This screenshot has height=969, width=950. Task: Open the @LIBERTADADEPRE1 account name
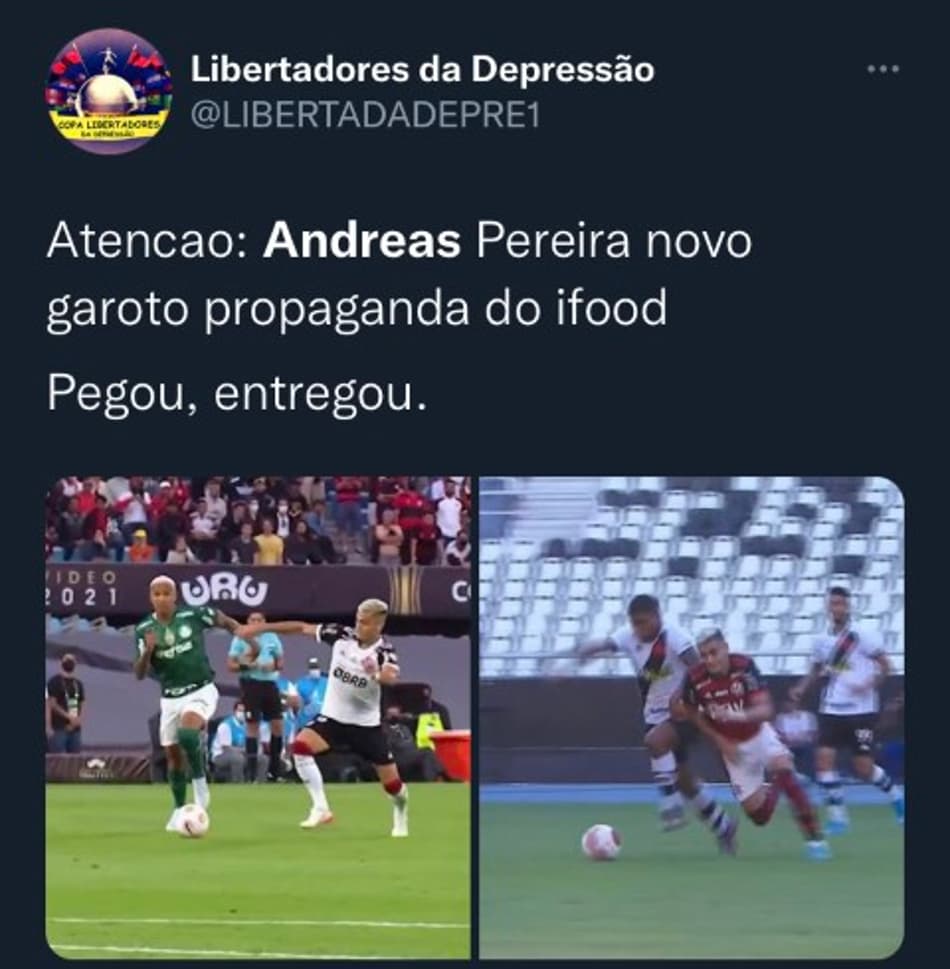click(365, 115)
